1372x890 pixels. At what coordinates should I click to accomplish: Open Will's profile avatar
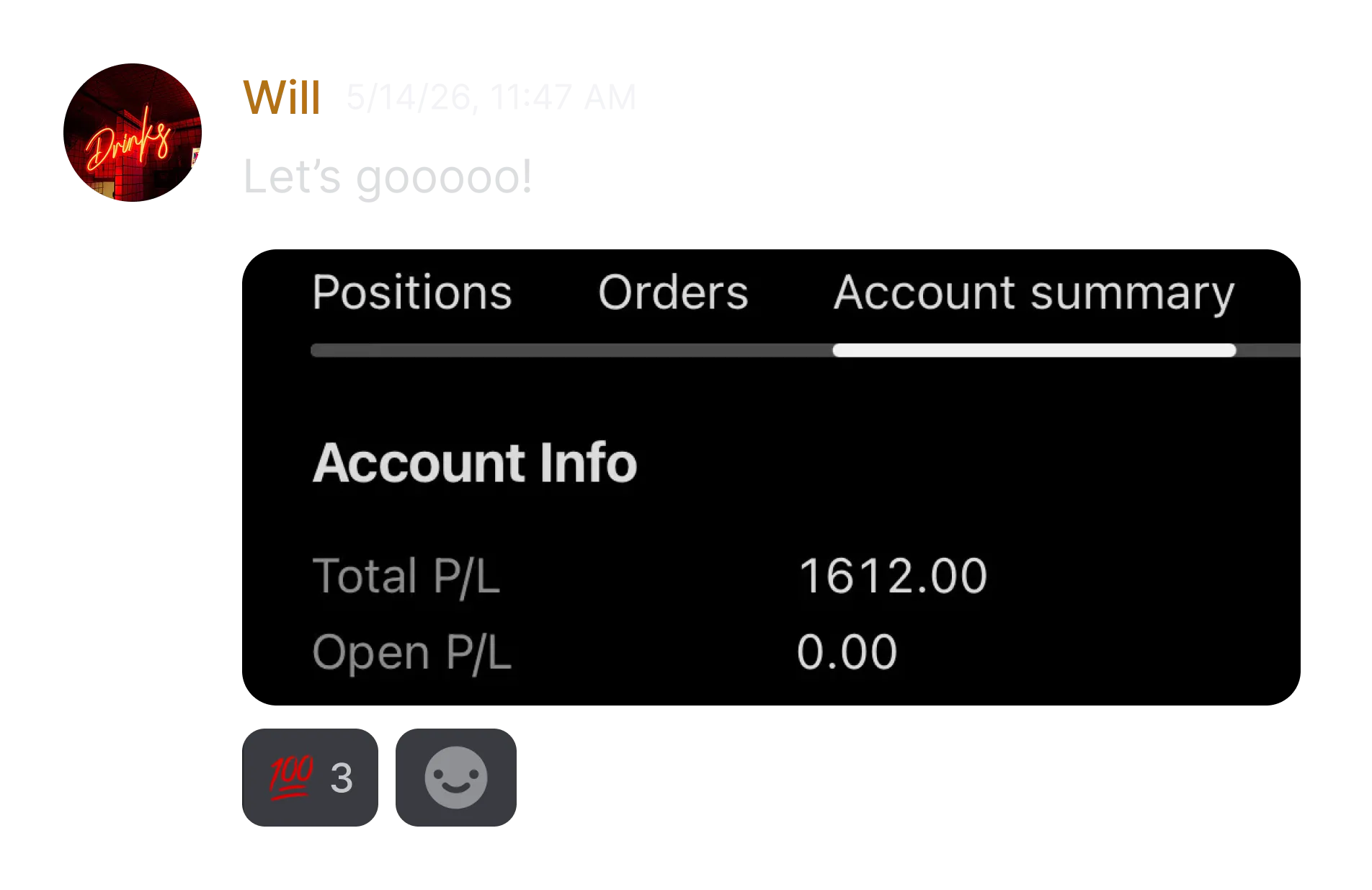[133, 133]
